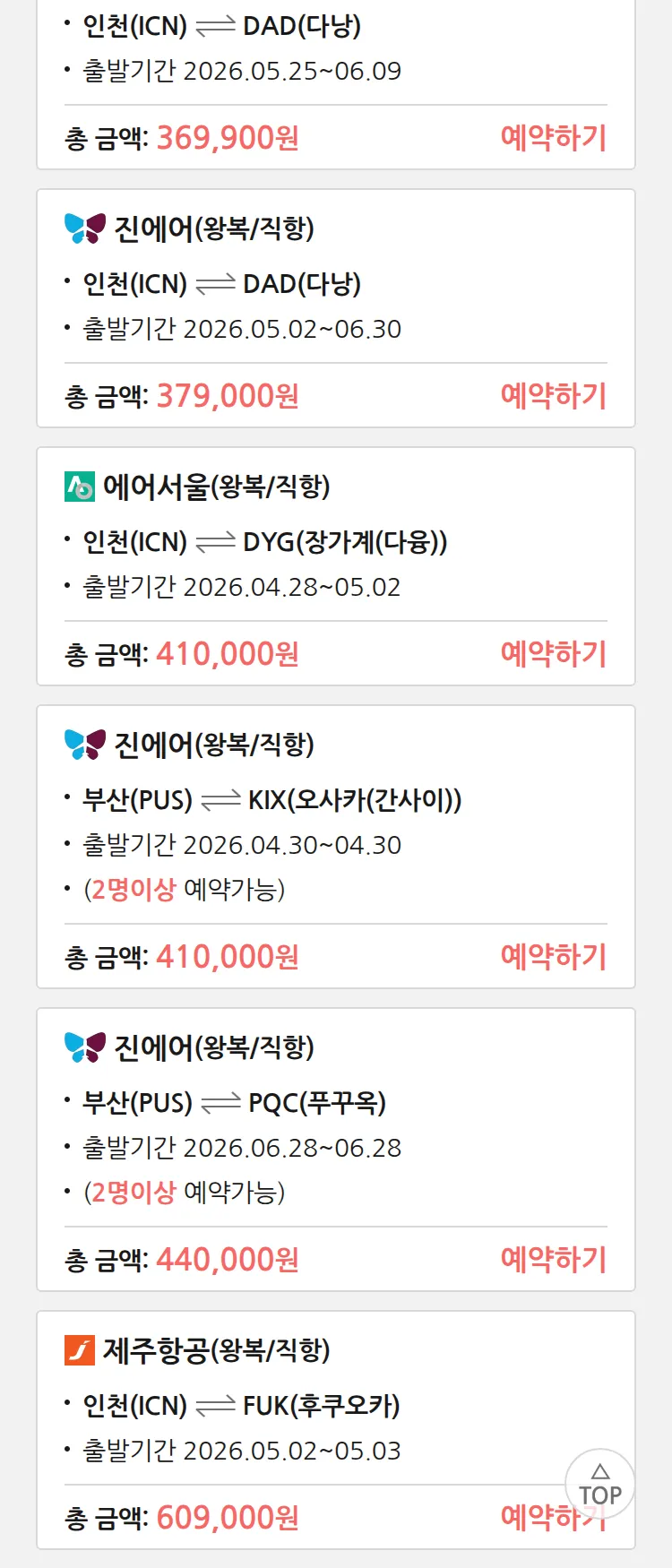This screenshot has width=672, height=1568.
Task: Select 예약하기 for the 440,000원 Phu Quoc flight
Action: [553, 1260]
